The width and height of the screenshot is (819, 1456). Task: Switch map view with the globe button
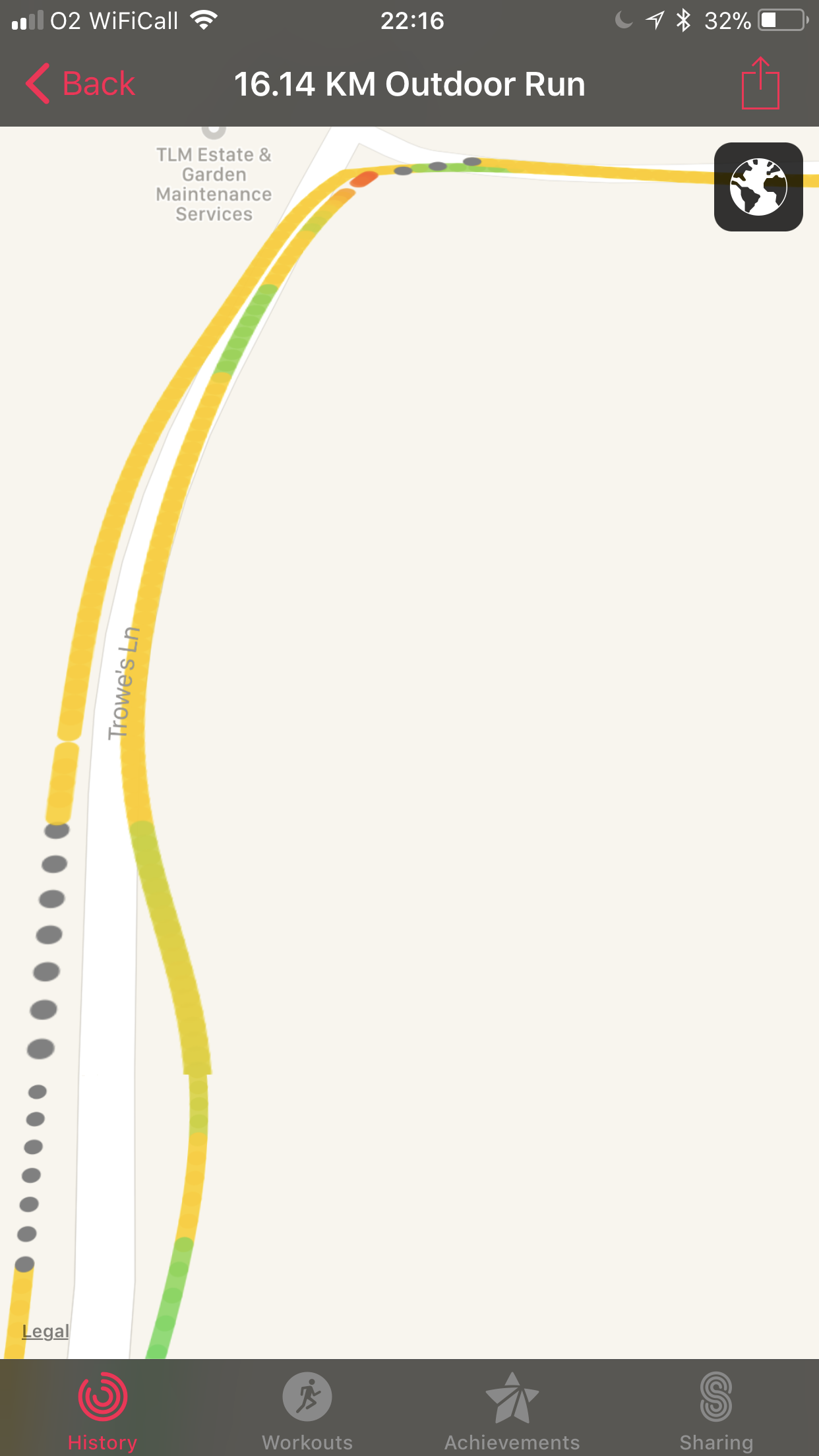click(758, 187)
